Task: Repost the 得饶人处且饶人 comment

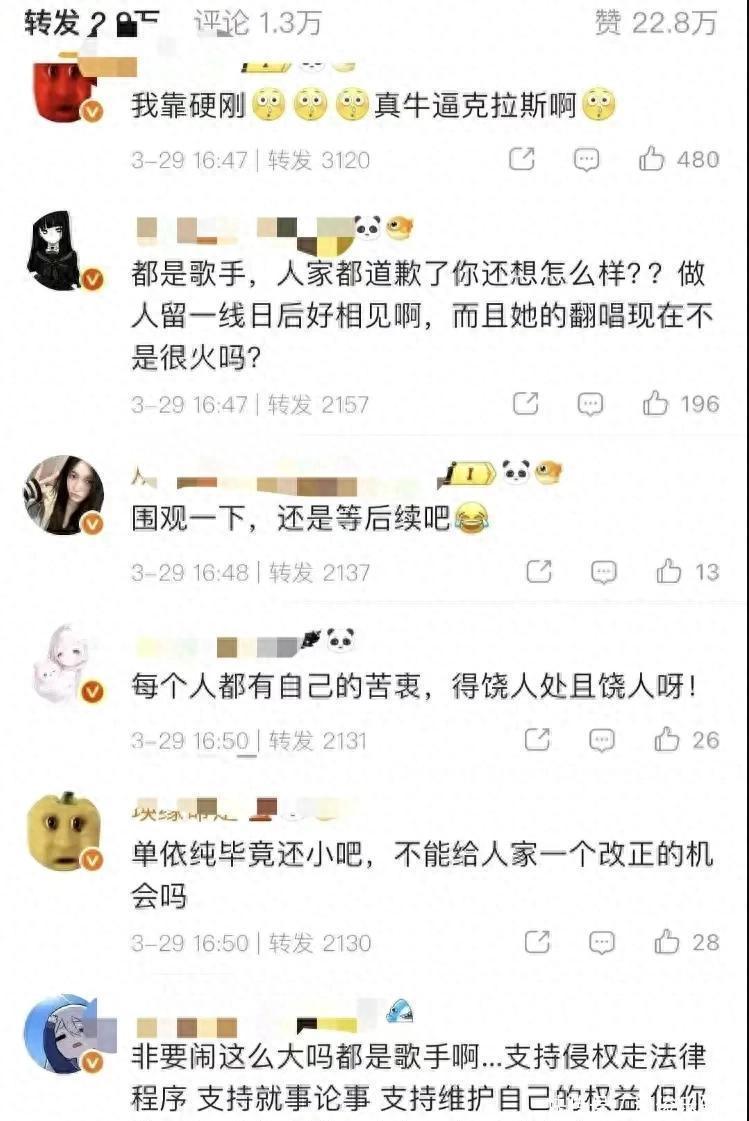Action: coord(537,740)
